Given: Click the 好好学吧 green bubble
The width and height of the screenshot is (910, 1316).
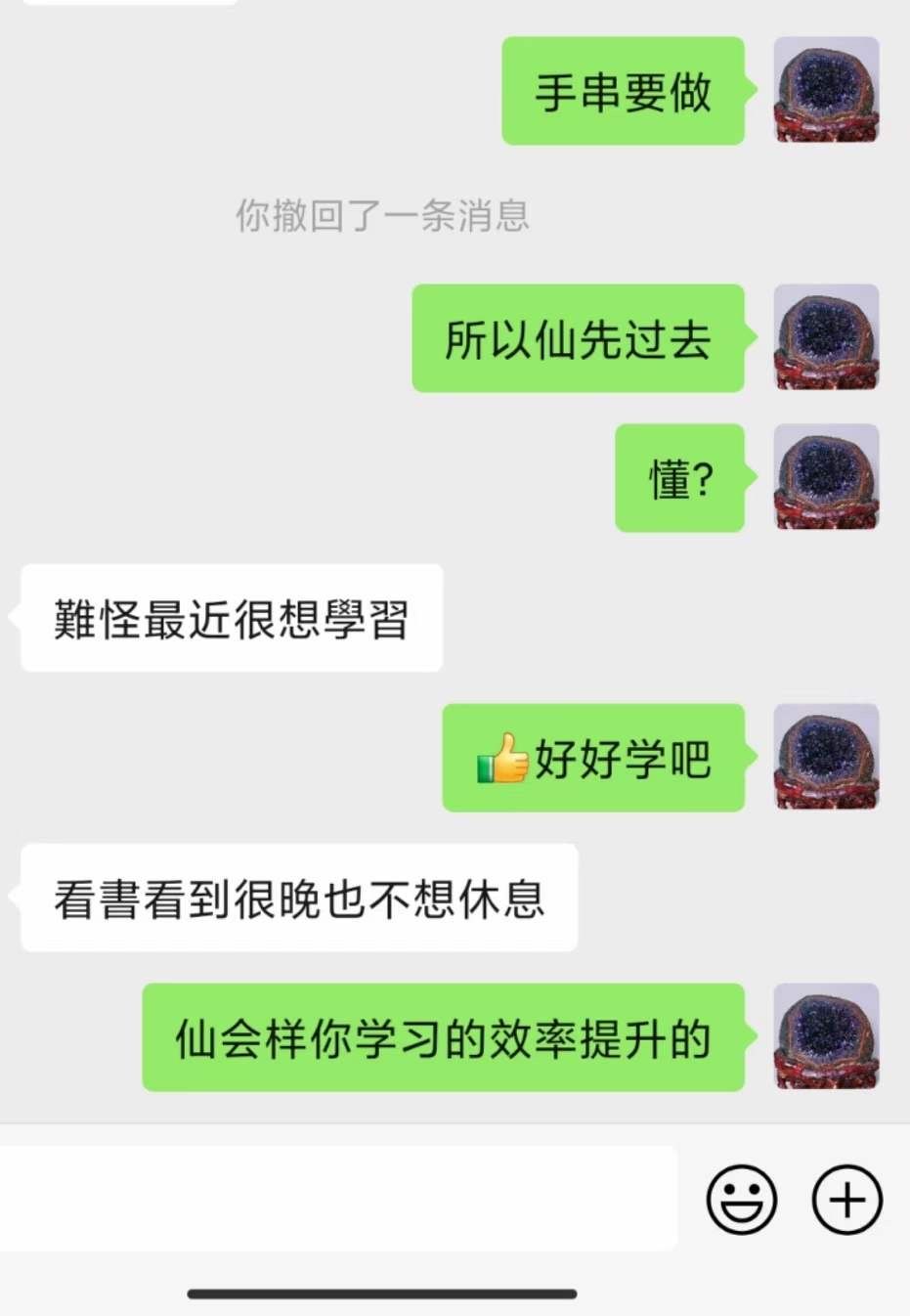Looking at the screenshot, I should pos(593,758).
